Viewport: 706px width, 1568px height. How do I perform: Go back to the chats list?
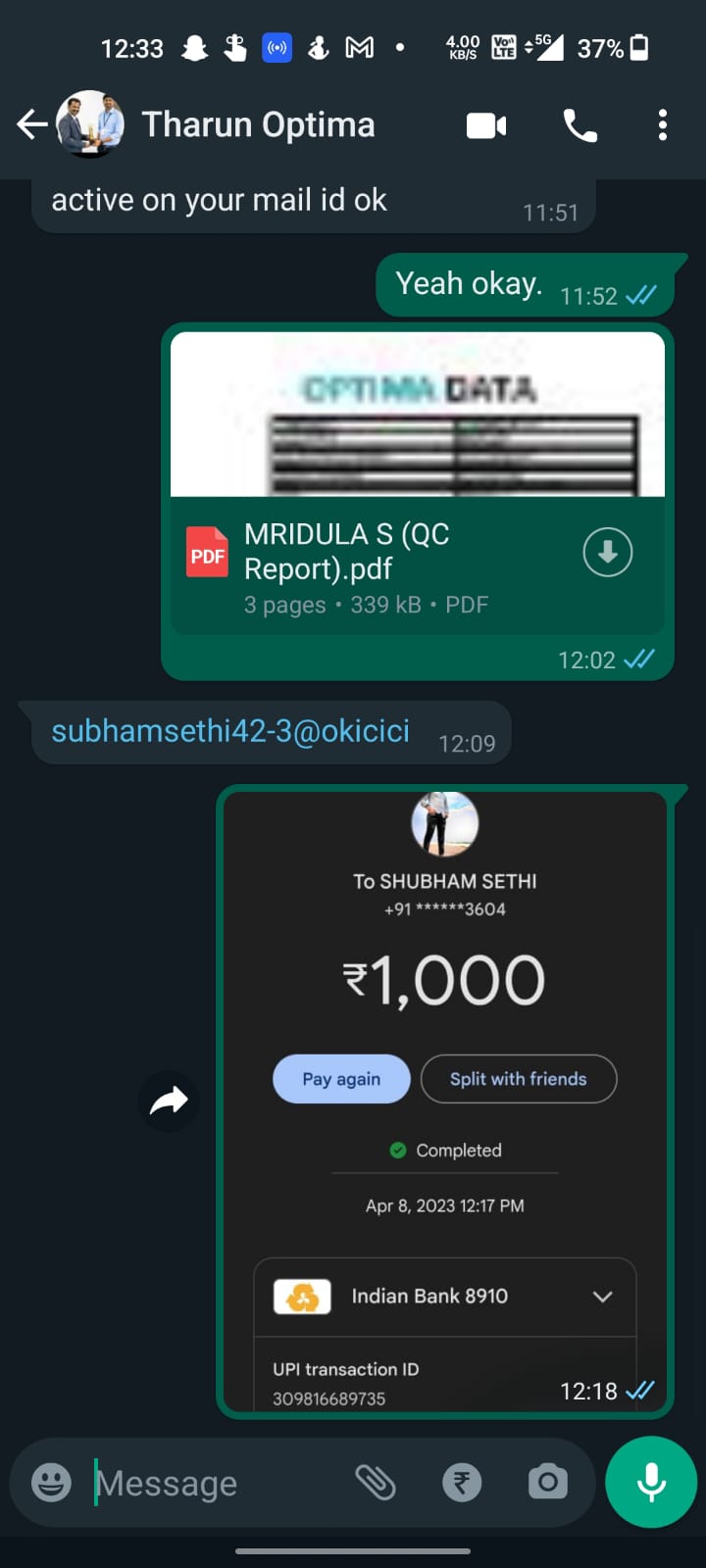[x=32, y=124]
